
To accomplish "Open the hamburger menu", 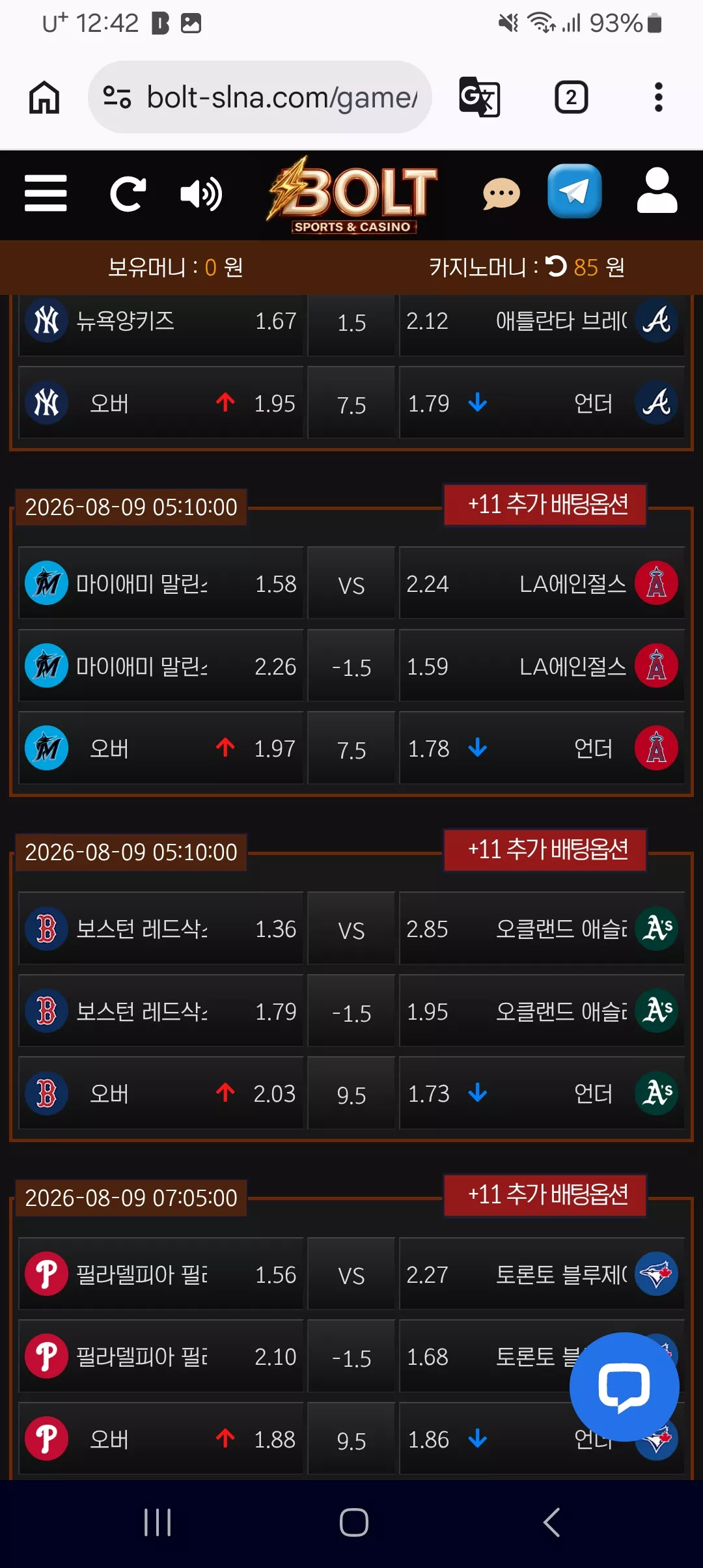I will 46,193.
